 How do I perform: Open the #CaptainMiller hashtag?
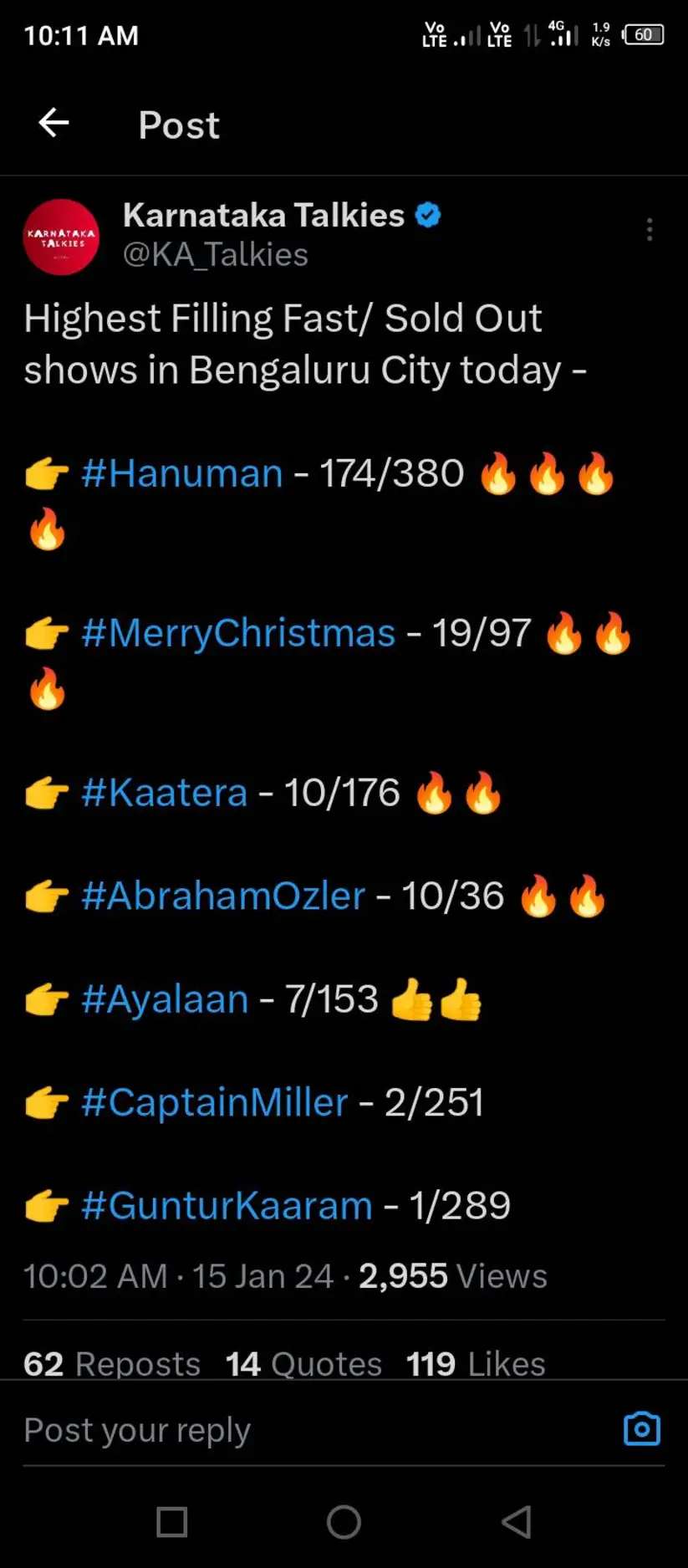pyautogui.click(x=215, y=1102)
